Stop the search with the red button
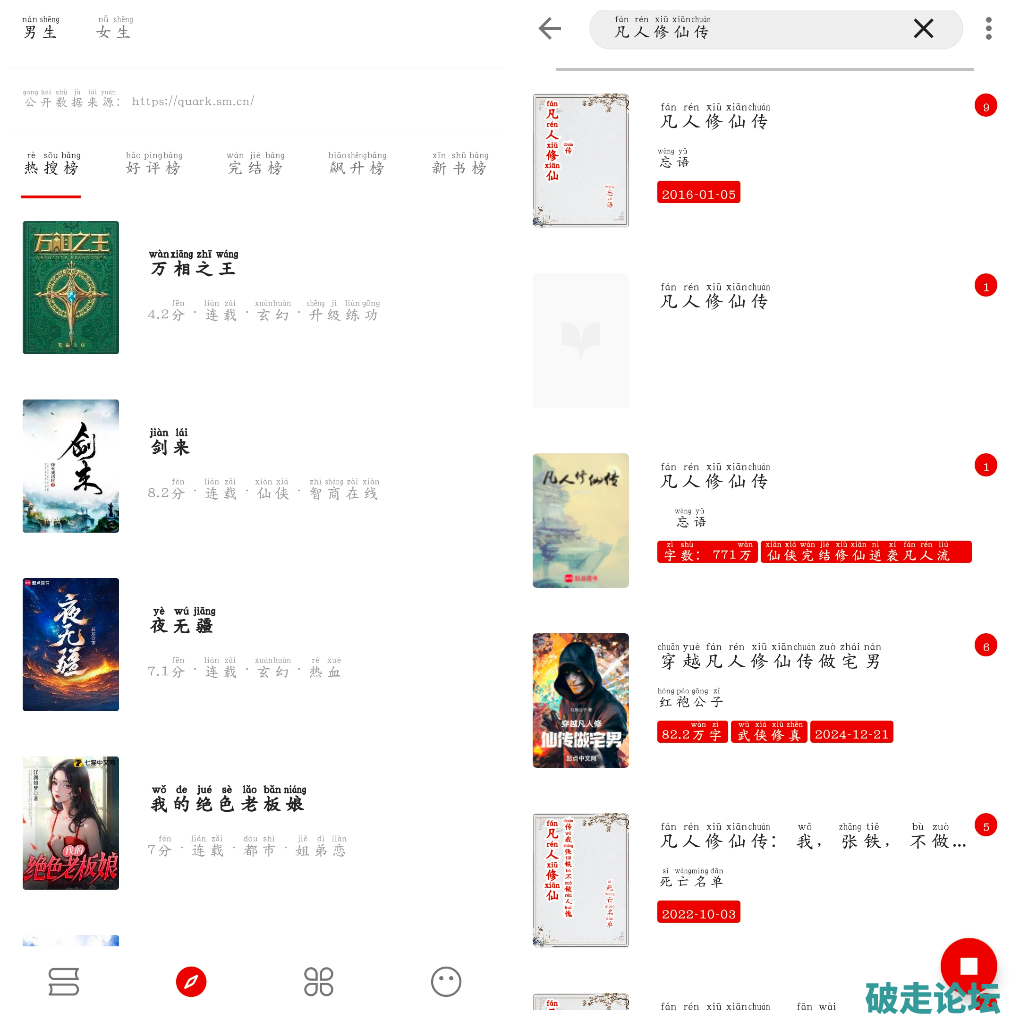Screen dimensions: 1020x1020 tap(968, 966)
